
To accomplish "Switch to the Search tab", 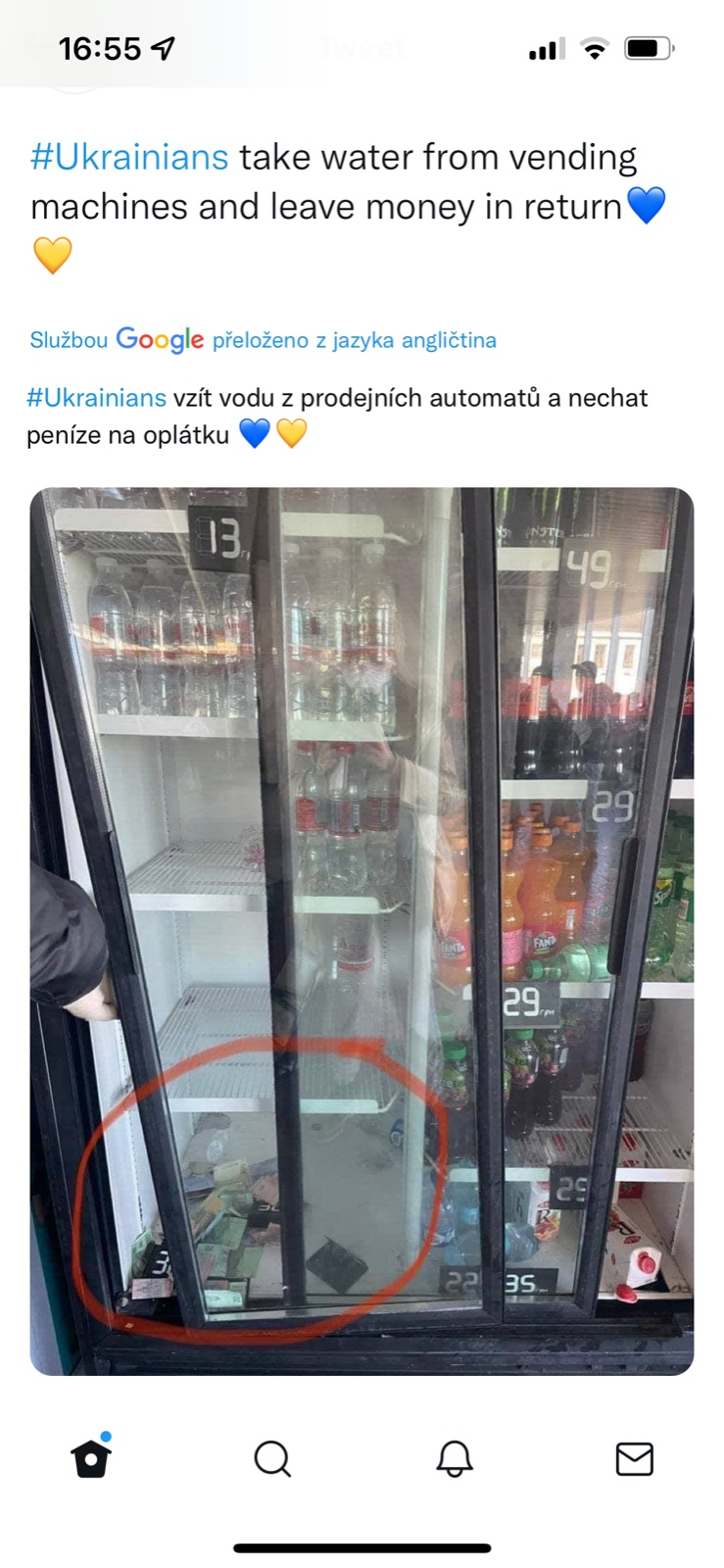I will tap(272, 1459).
